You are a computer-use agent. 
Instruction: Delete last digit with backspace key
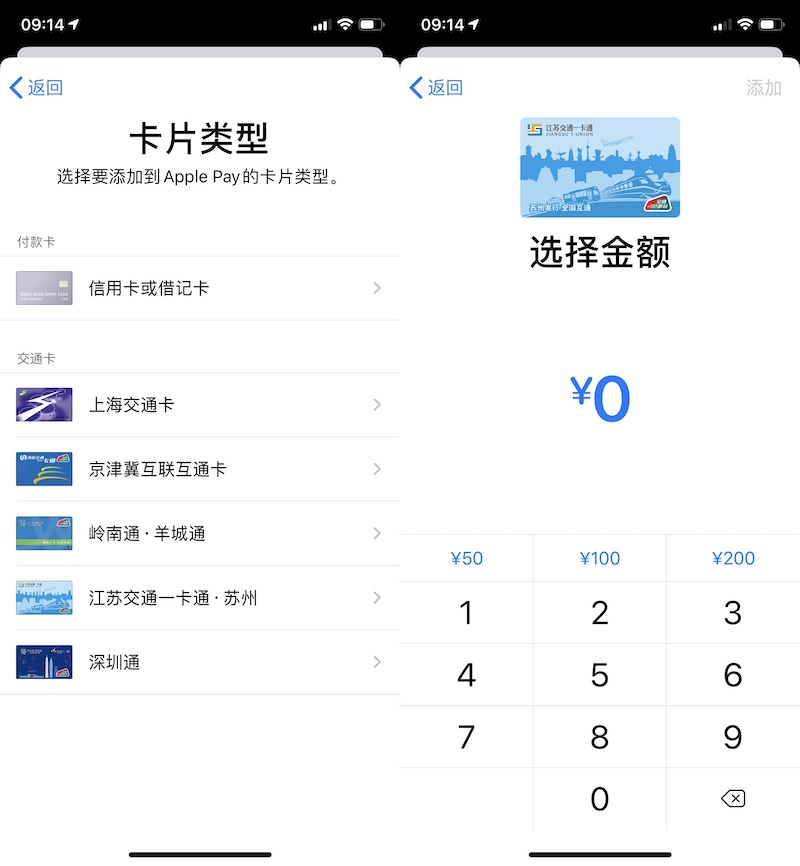pos(733,798)
